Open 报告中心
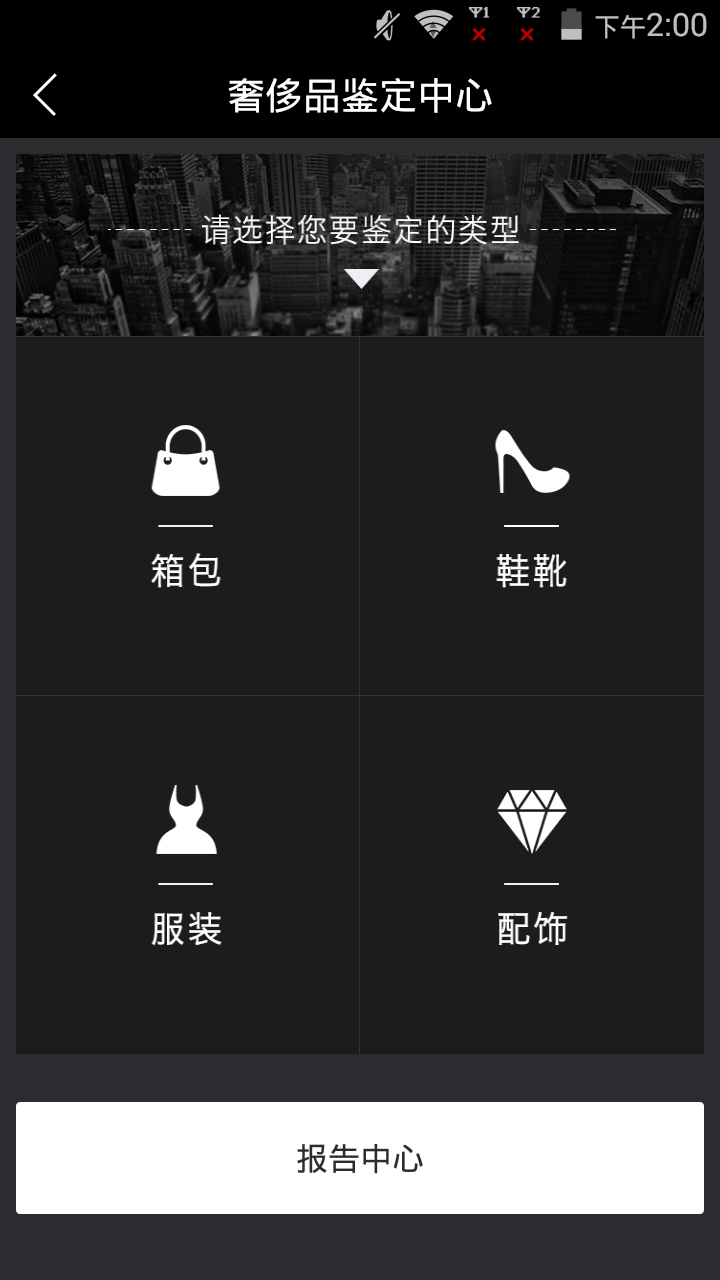The width and height of the screenshot is (720, 1280). [x=360, y=1158]
